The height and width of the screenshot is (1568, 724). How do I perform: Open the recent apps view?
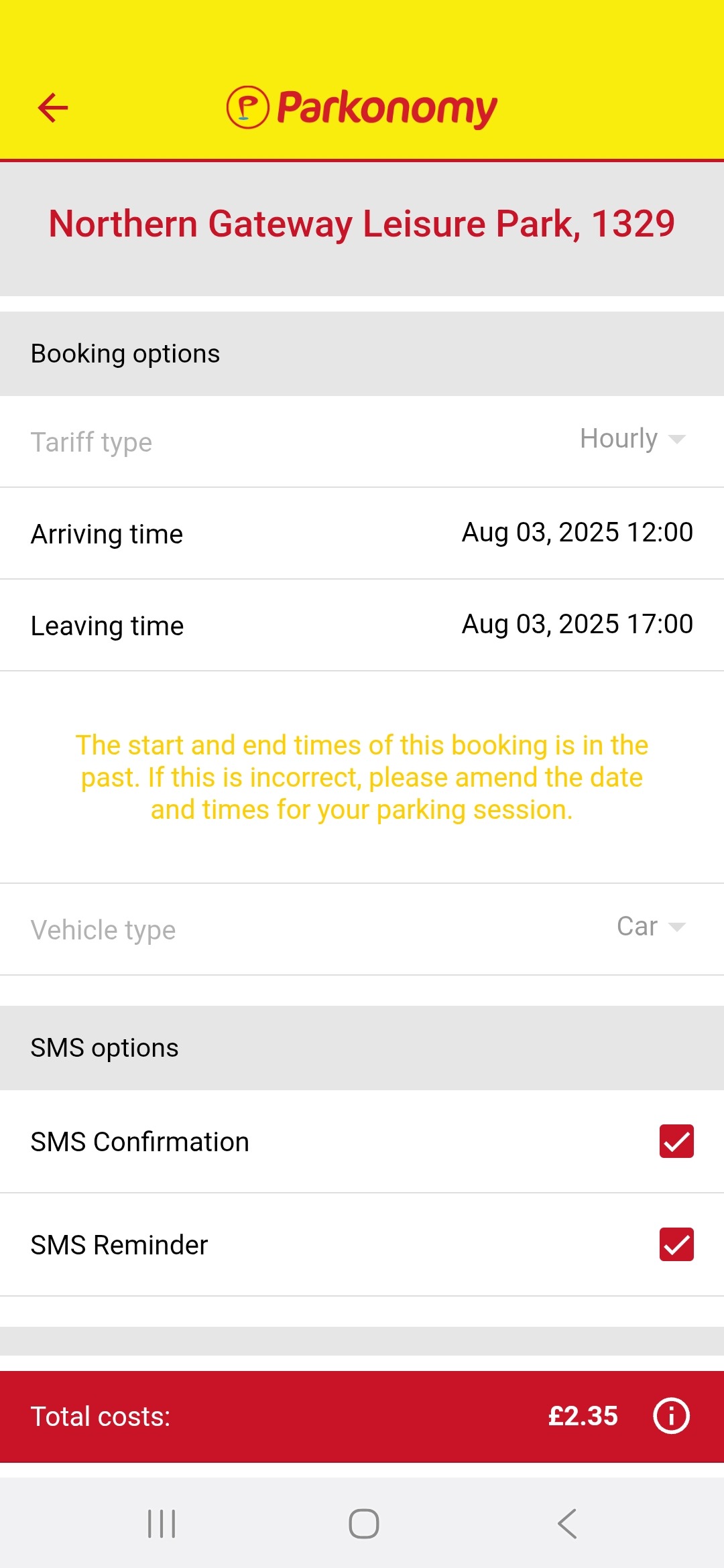(162, 1524)
